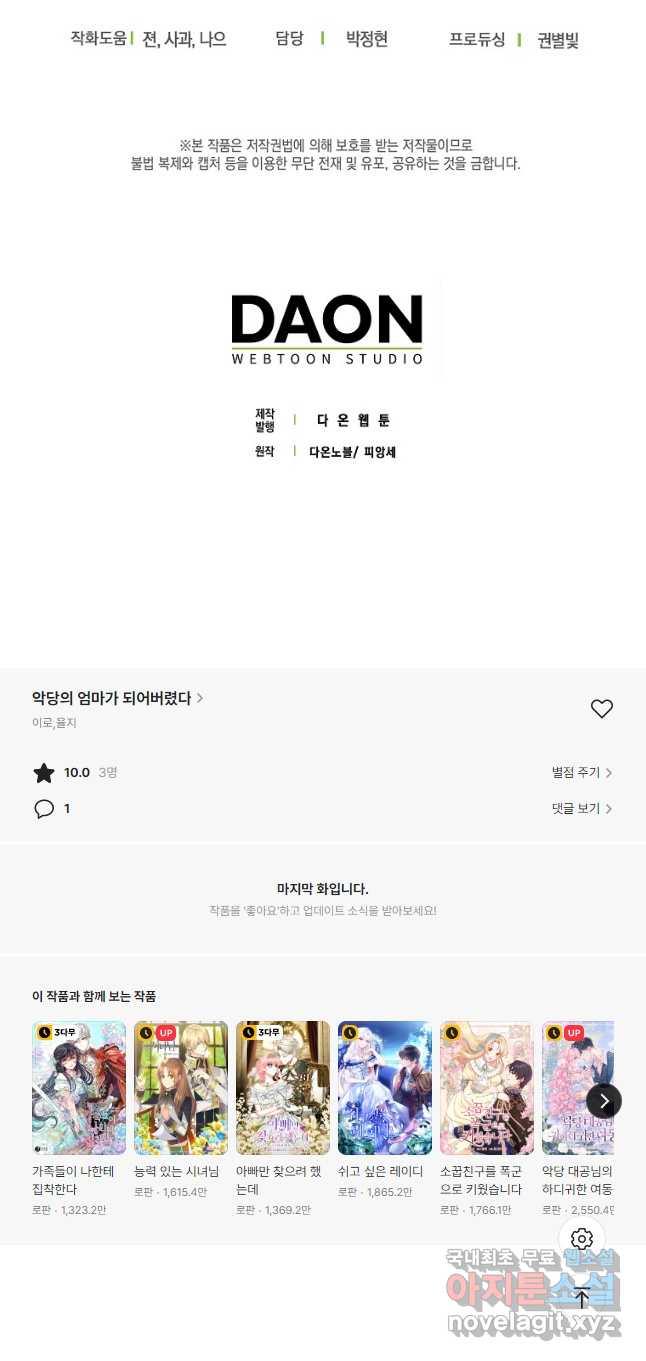Open 댓글 보기 to view comments
Image resolution: width=646 pixels, height=1361 pixels.
coord(581,808)
